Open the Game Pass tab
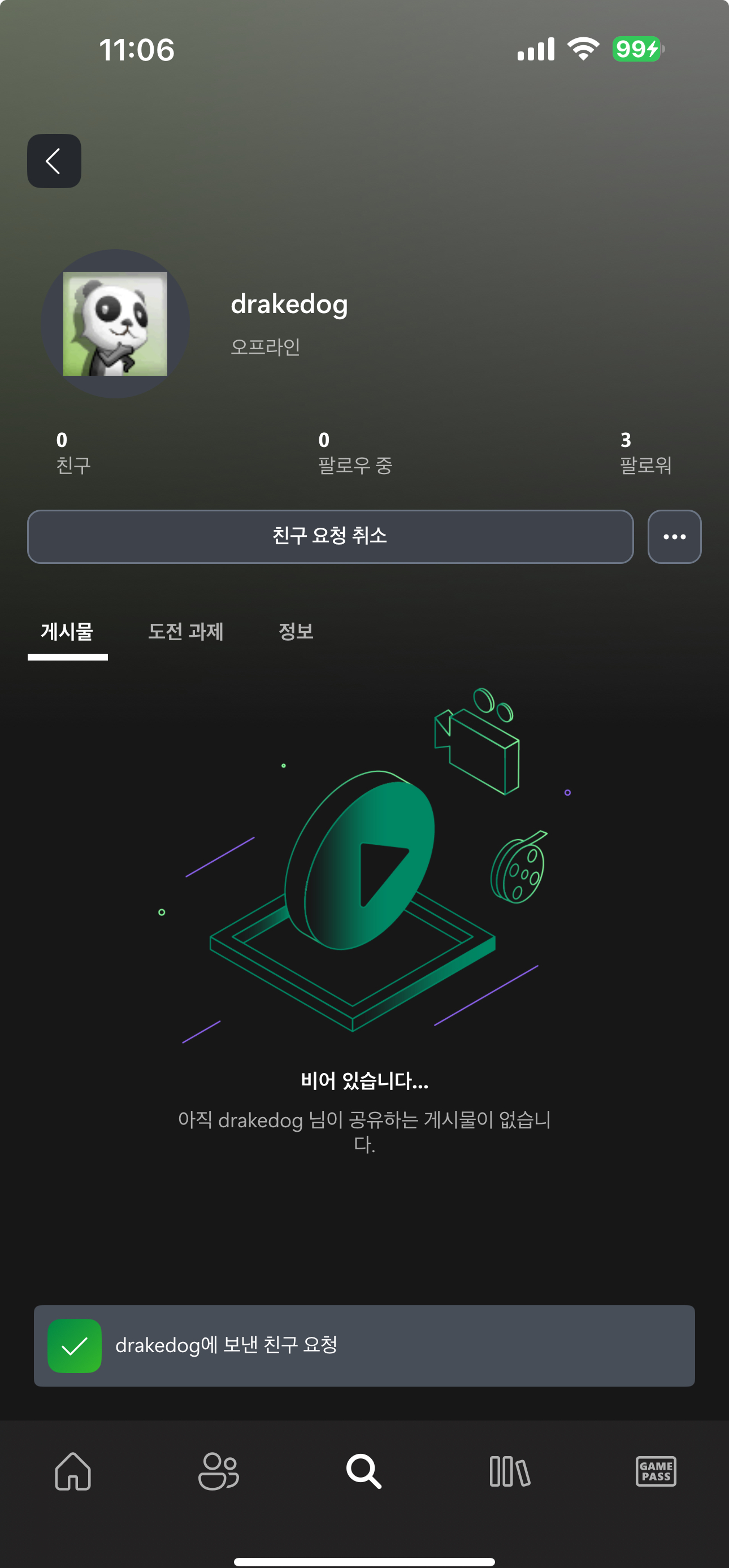This screenshot has height=1568, width=729. (x=656, y=1471)
